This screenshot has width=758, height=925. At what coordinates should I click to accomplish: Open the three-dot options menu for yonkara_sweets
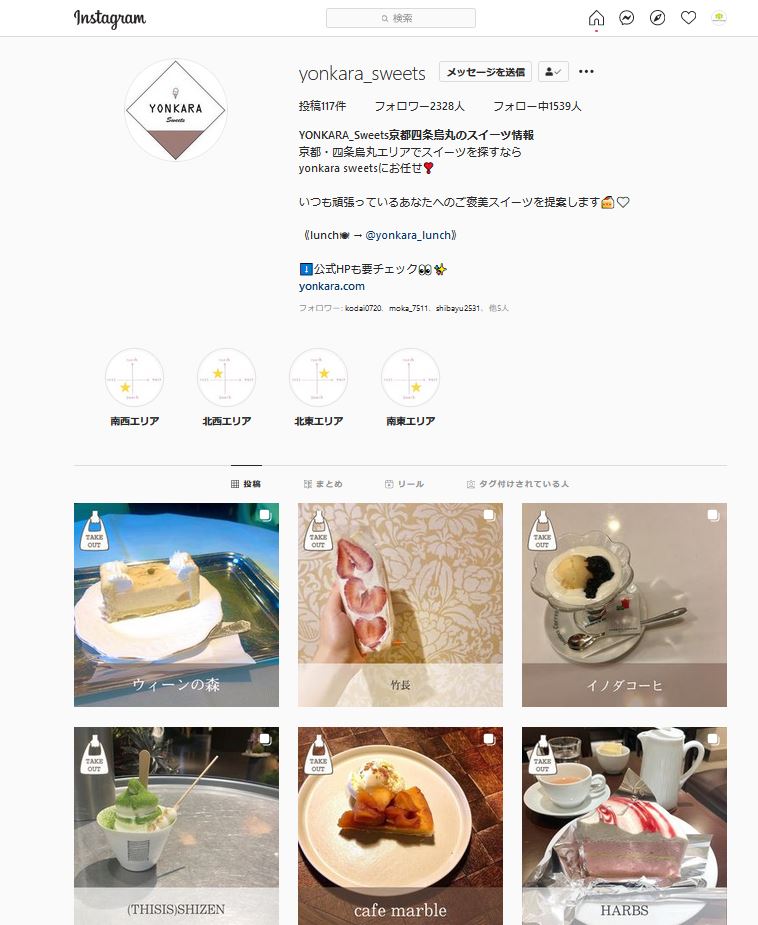(586, 72)
